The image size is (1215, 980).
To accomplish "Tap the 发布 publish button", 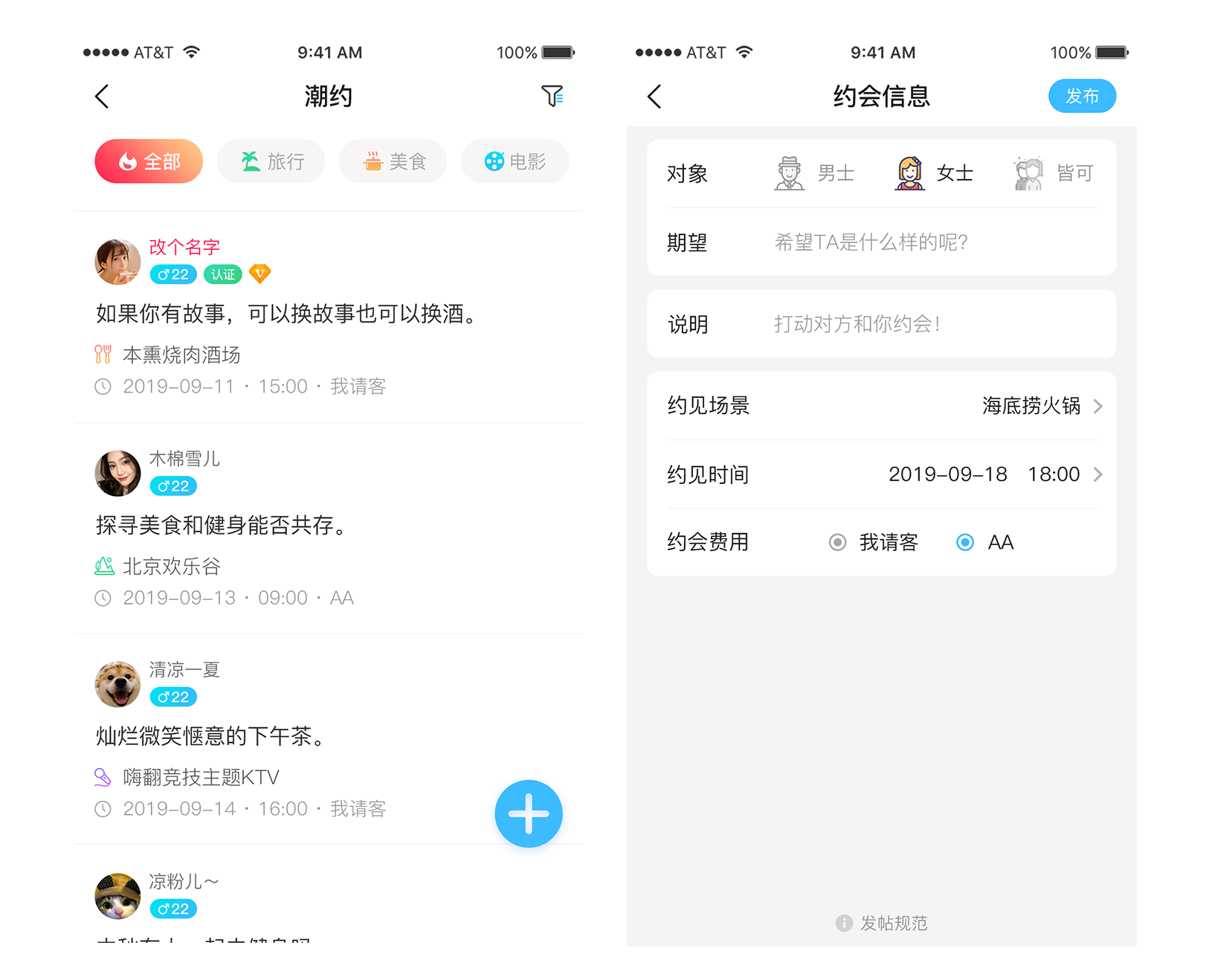I will click(1081, 96).
